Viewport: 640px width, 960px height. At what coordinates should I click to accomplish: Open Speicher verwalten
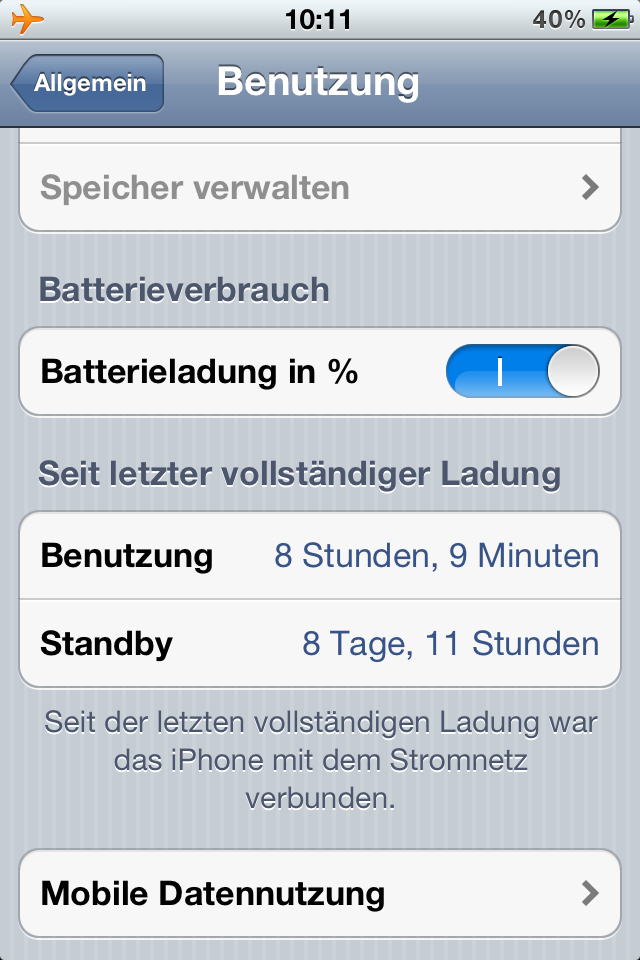click(x=320, y=188)
